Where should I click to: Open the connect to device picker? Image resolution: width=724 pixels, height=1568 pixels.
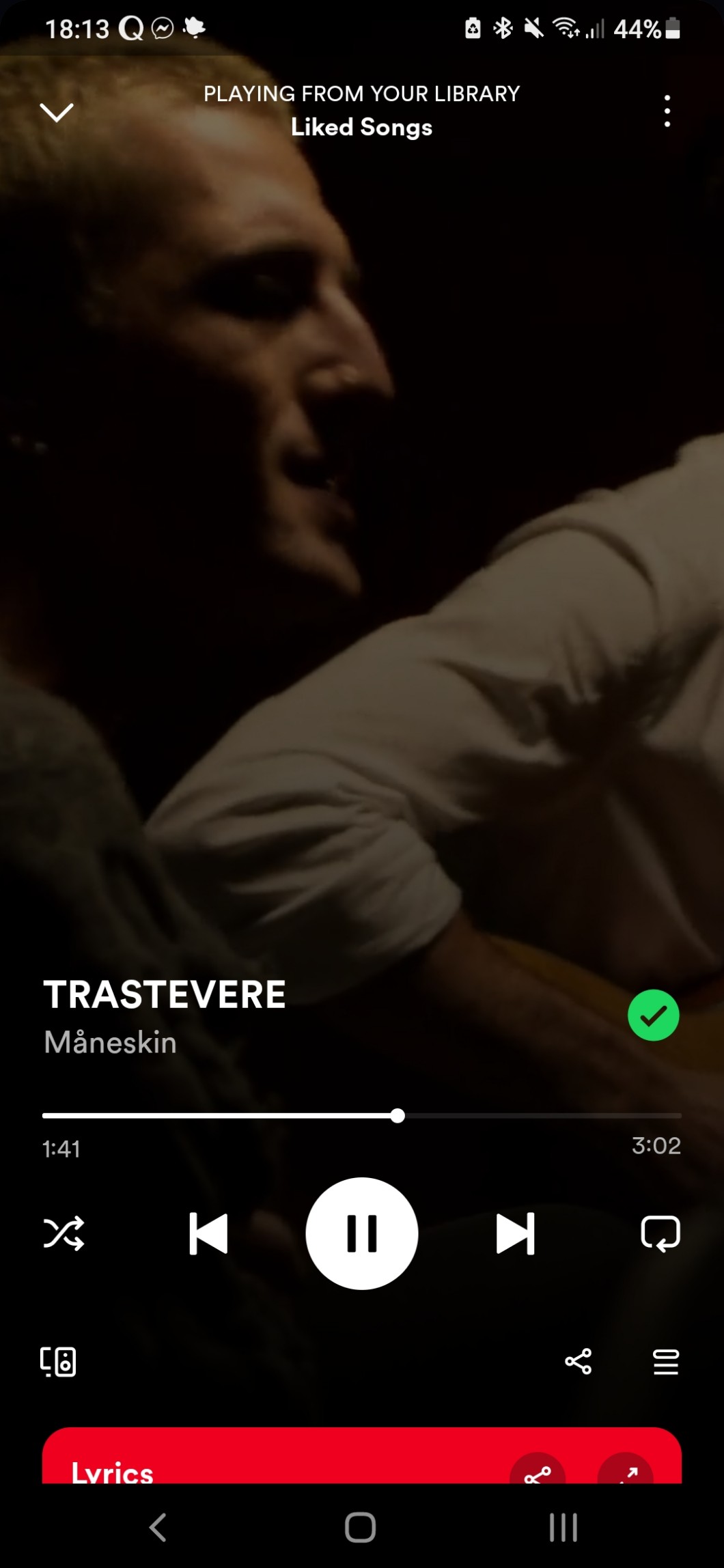[x=58, y=1362]
